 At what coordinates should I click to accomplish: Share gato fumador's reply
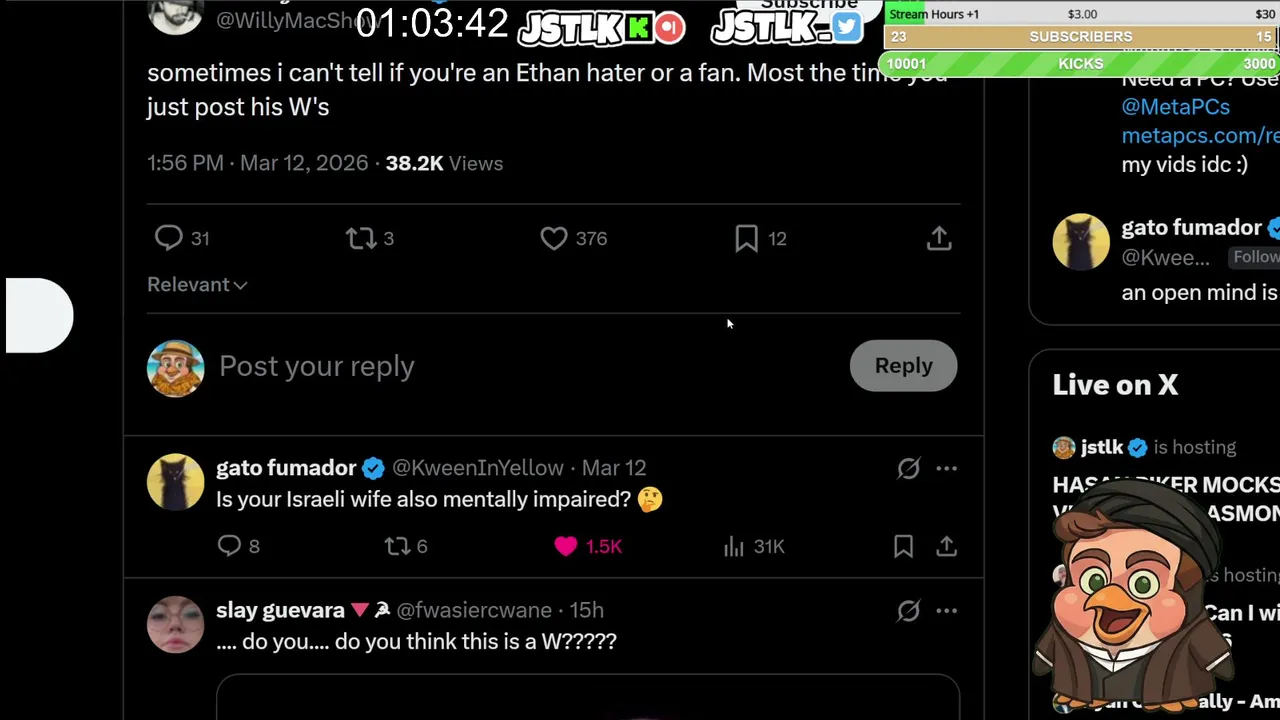946,546
